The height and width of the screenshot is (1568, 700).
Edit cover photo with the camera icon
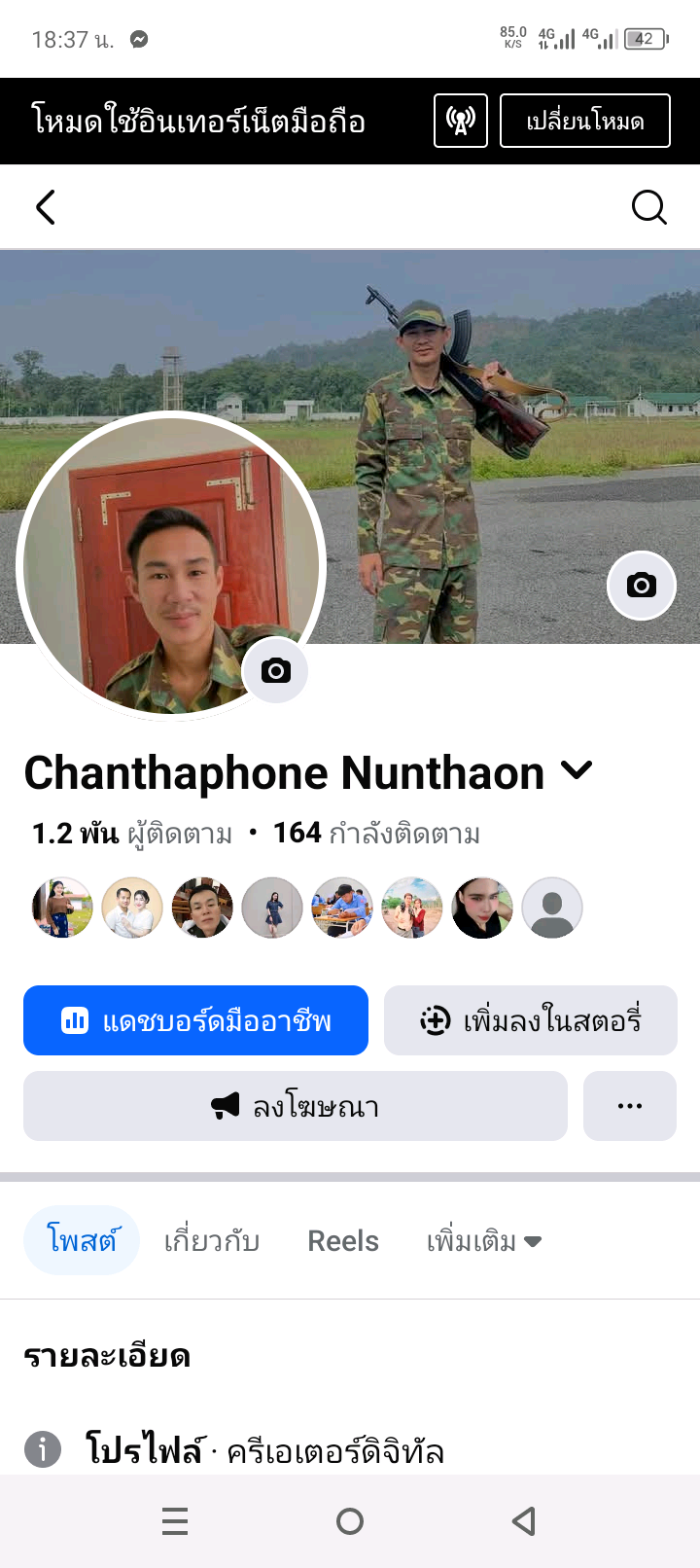click(641, 585)
